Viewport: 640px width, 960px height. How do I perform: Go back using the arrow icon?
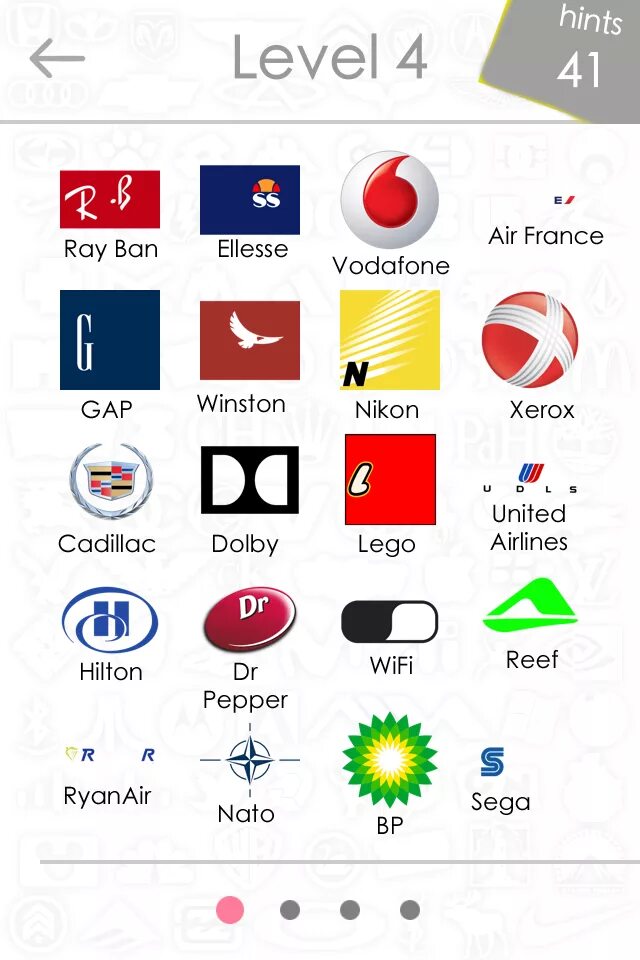tap(57, 60)
